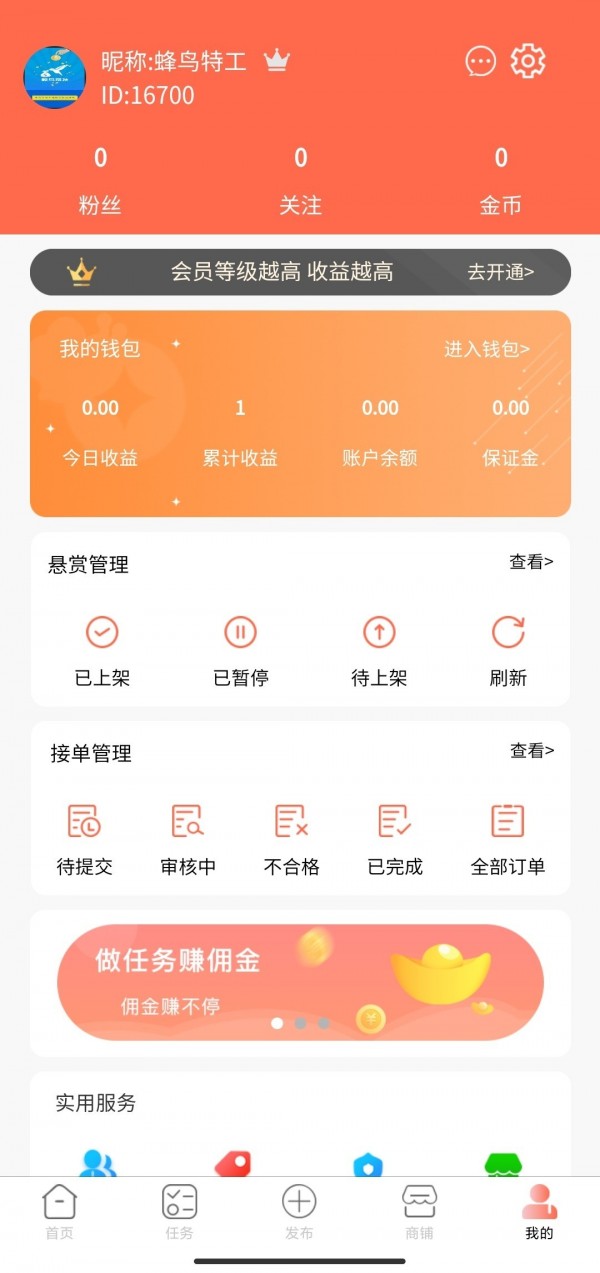
Task: Enter the wallet via 进入钱包
Action: click(x=487, y=349)
